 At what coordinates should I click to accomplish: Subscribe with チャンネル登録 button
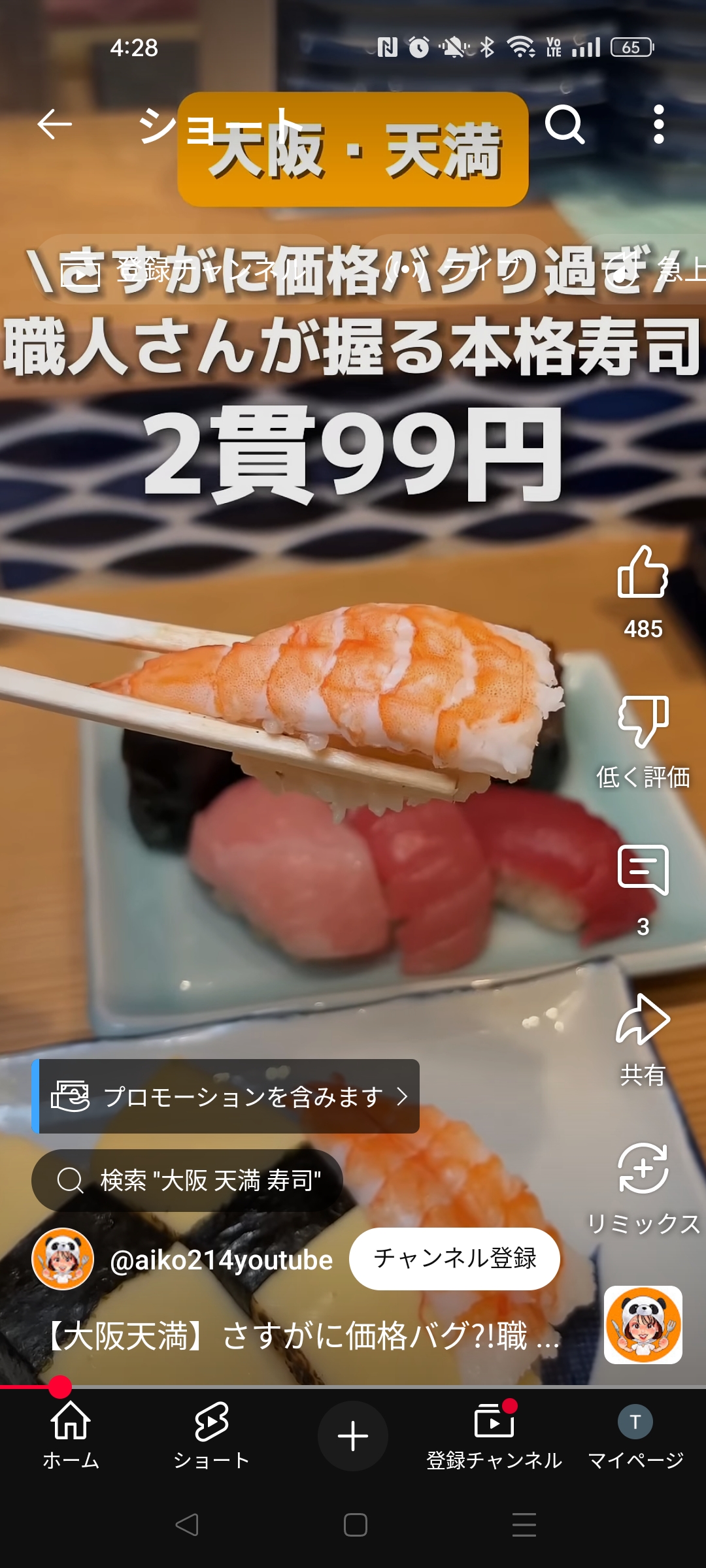click(x=454, y=1258)
